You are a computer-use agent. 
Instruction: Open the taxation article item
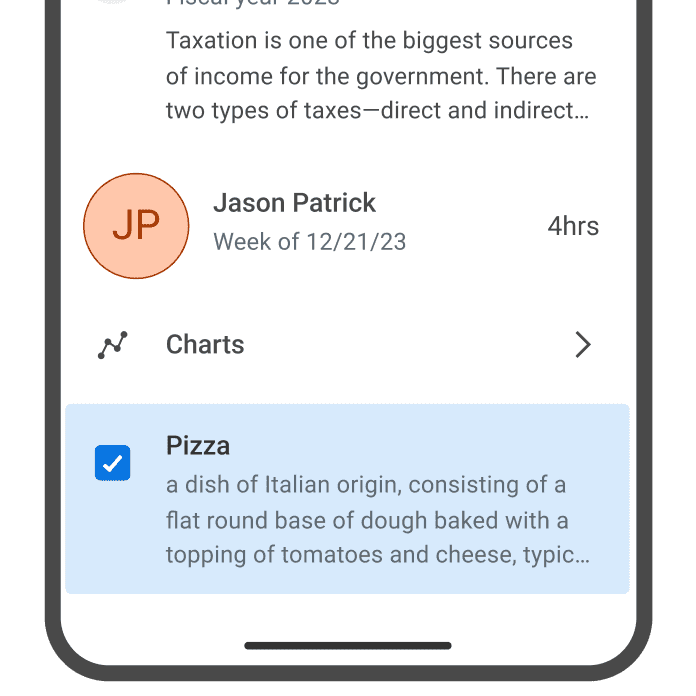380,77
